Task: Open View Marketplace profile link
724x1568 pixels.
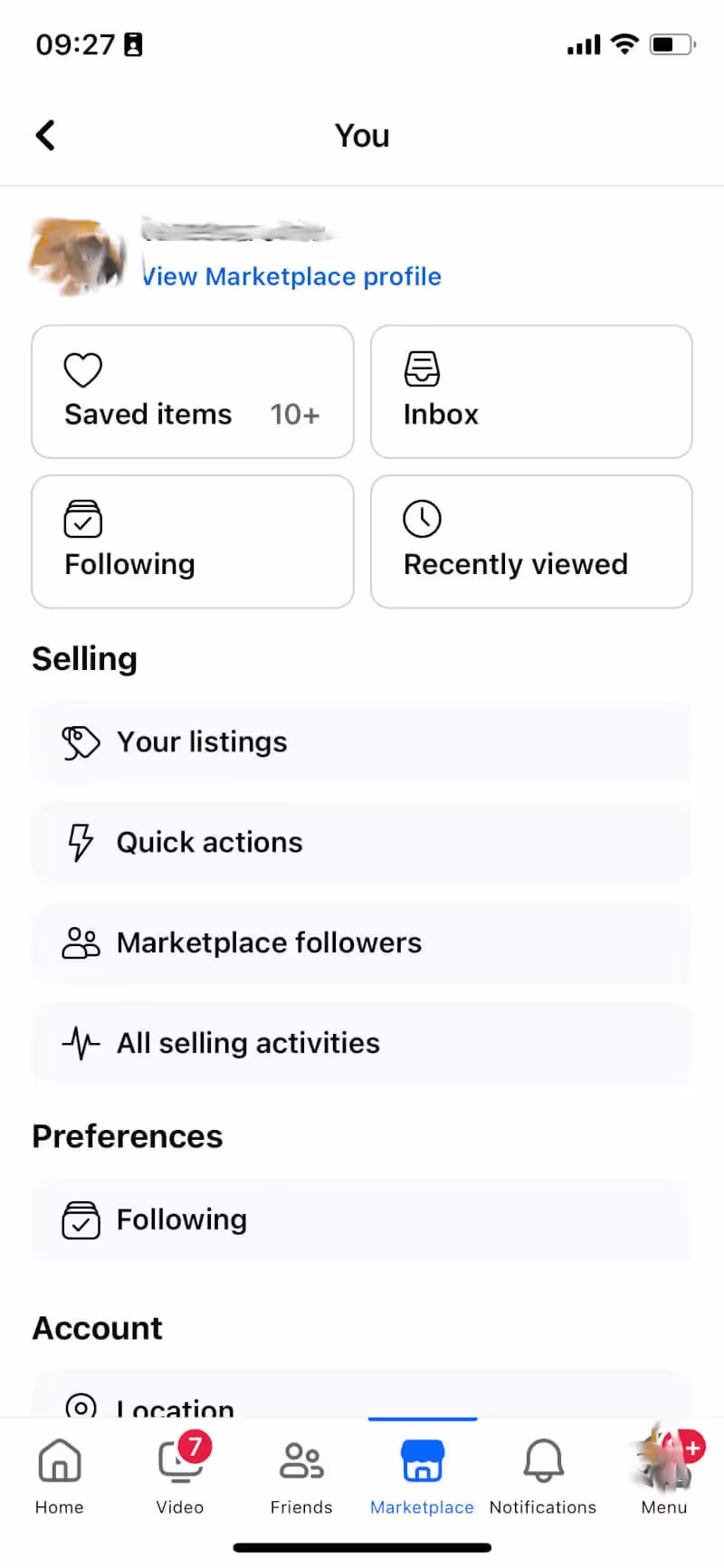Action: 291,276
